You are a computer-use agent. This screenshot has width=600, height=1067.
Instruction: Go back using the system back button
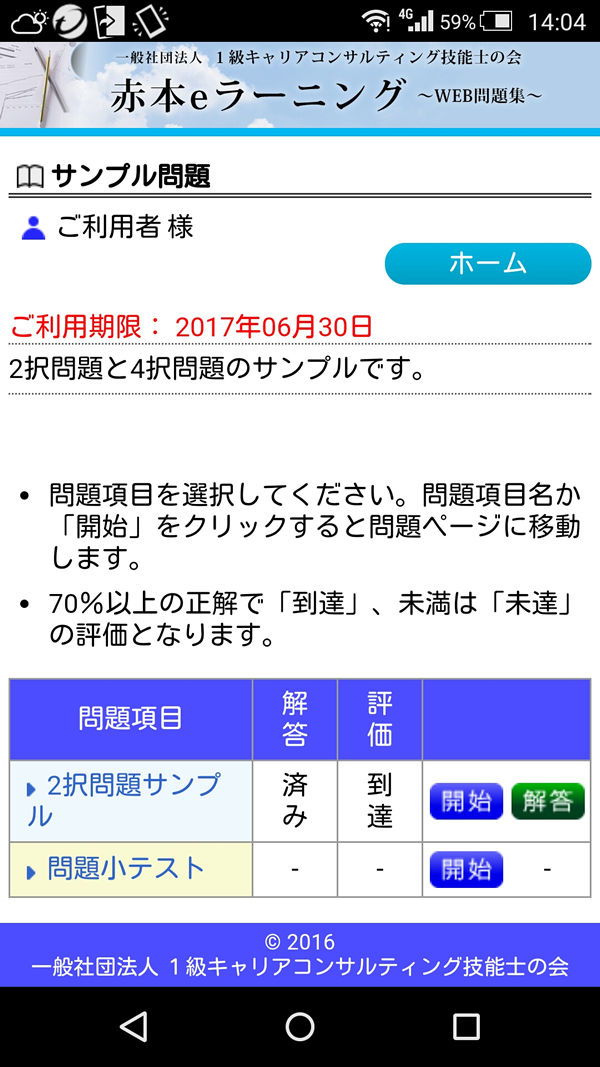click(133, 1026)
